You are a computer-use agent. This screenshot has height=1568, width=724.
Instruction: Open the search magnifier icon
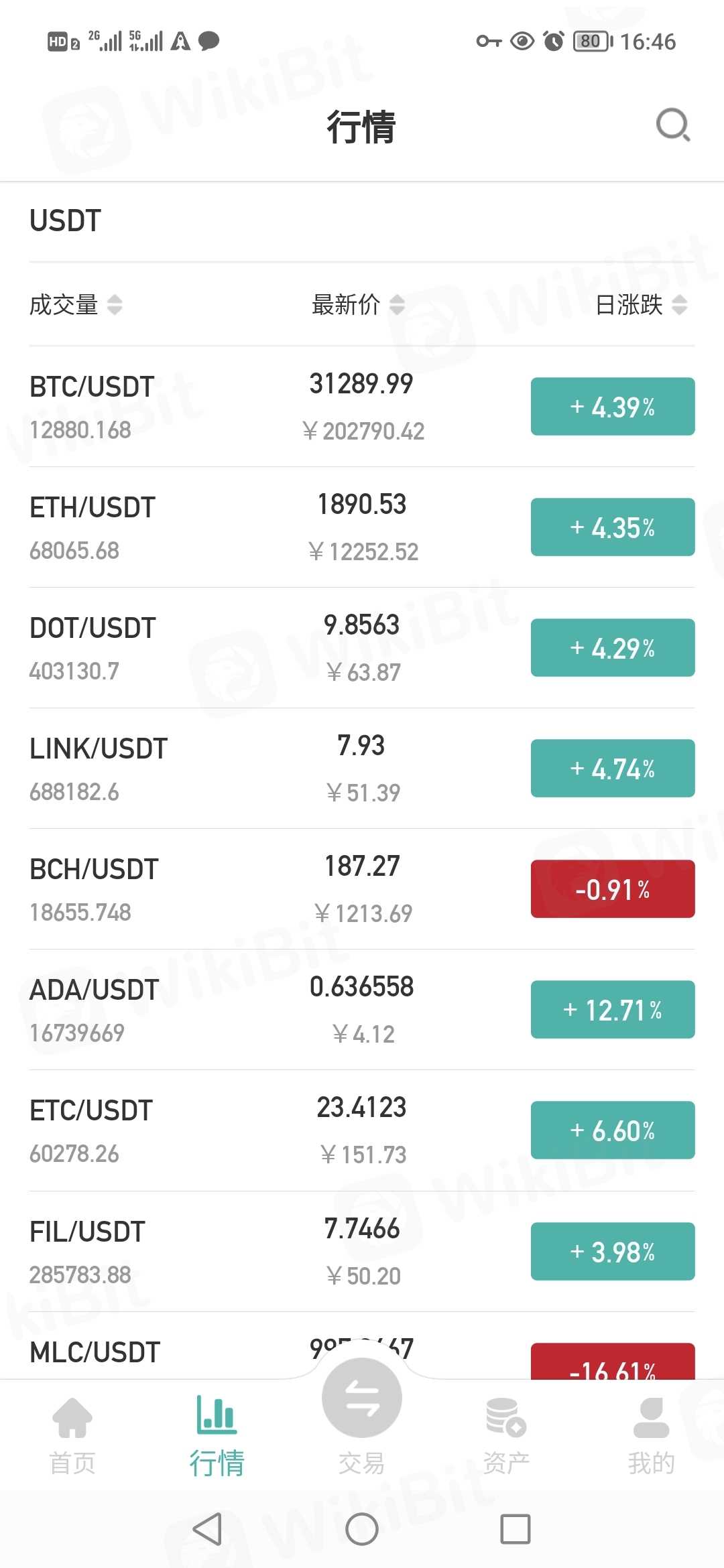tap(672, 125)
